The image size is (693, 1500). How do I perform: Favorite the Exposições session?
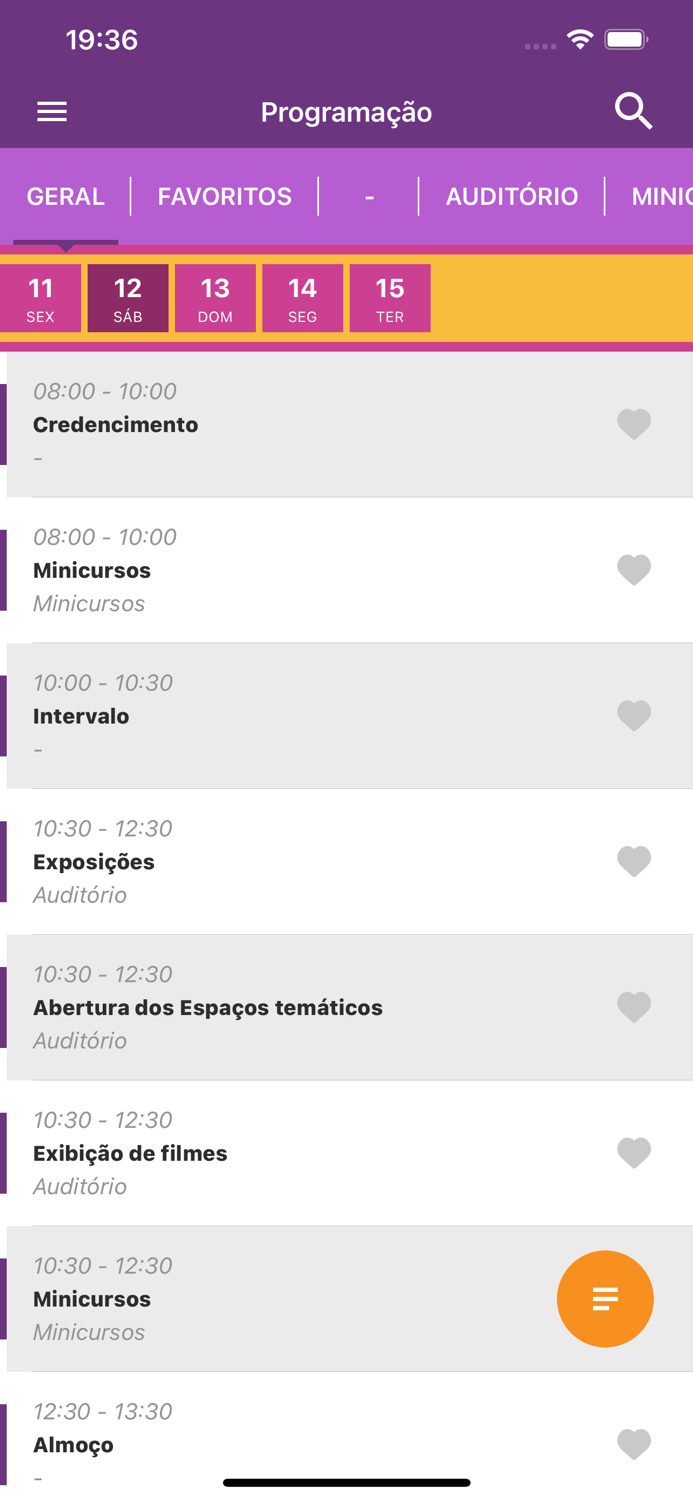[x=634, y=861]
